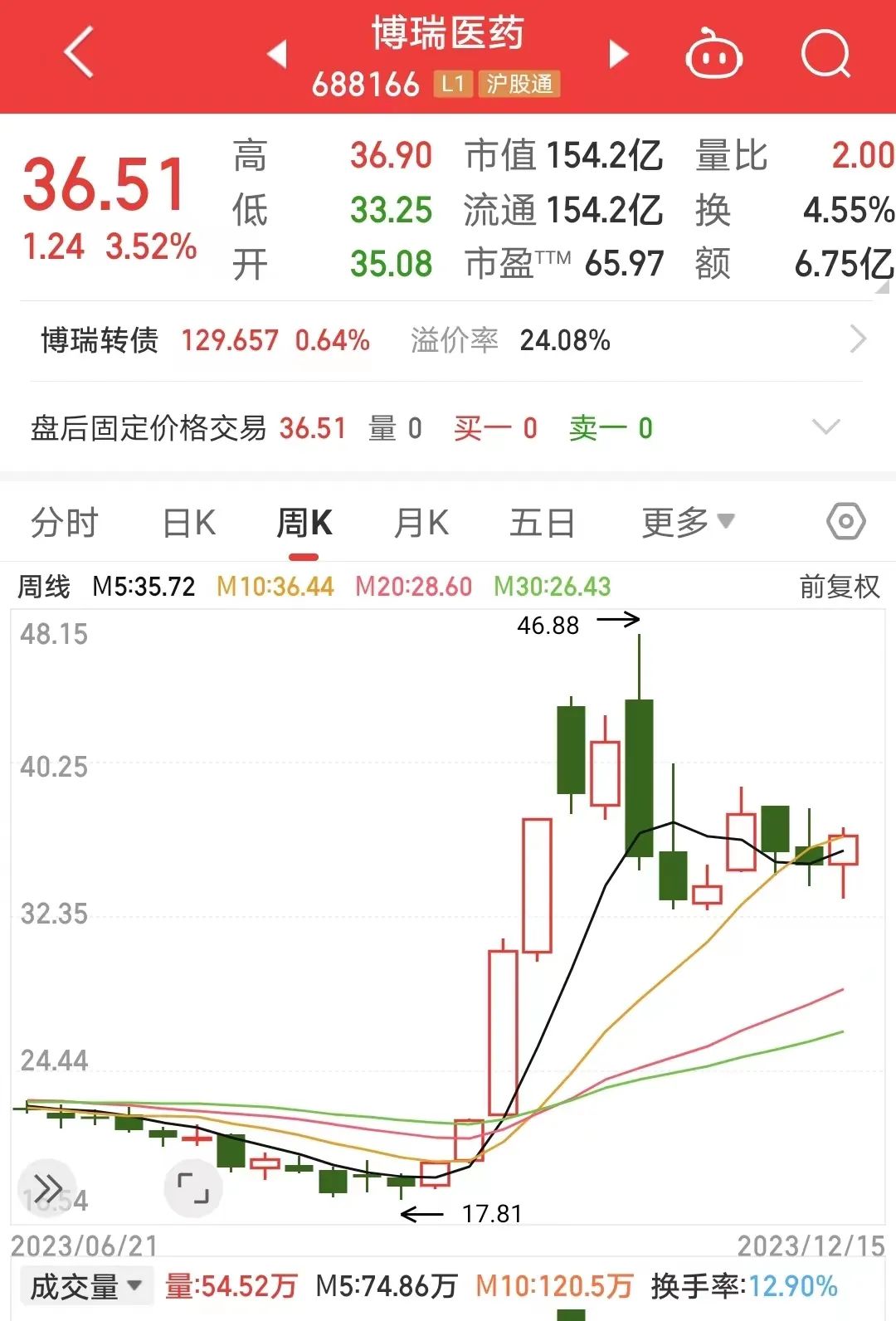Viewport: 896px width, 1321px height.
Task: Tap the double-arrow icon on the chart
Action: (x=47, y=1187)
